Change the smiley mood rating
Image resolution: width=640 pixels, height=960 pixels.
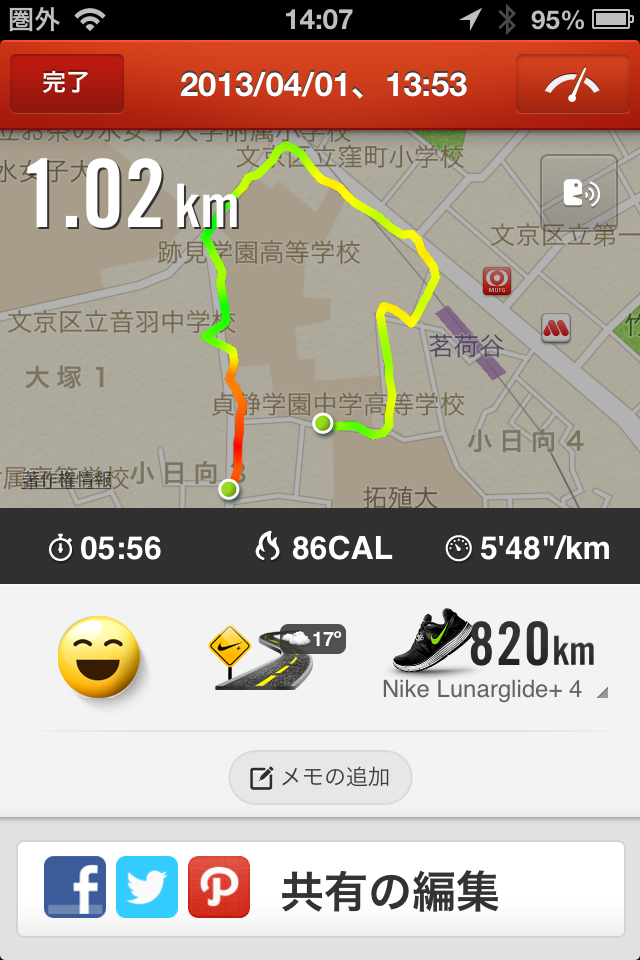(x=98, y=657)
